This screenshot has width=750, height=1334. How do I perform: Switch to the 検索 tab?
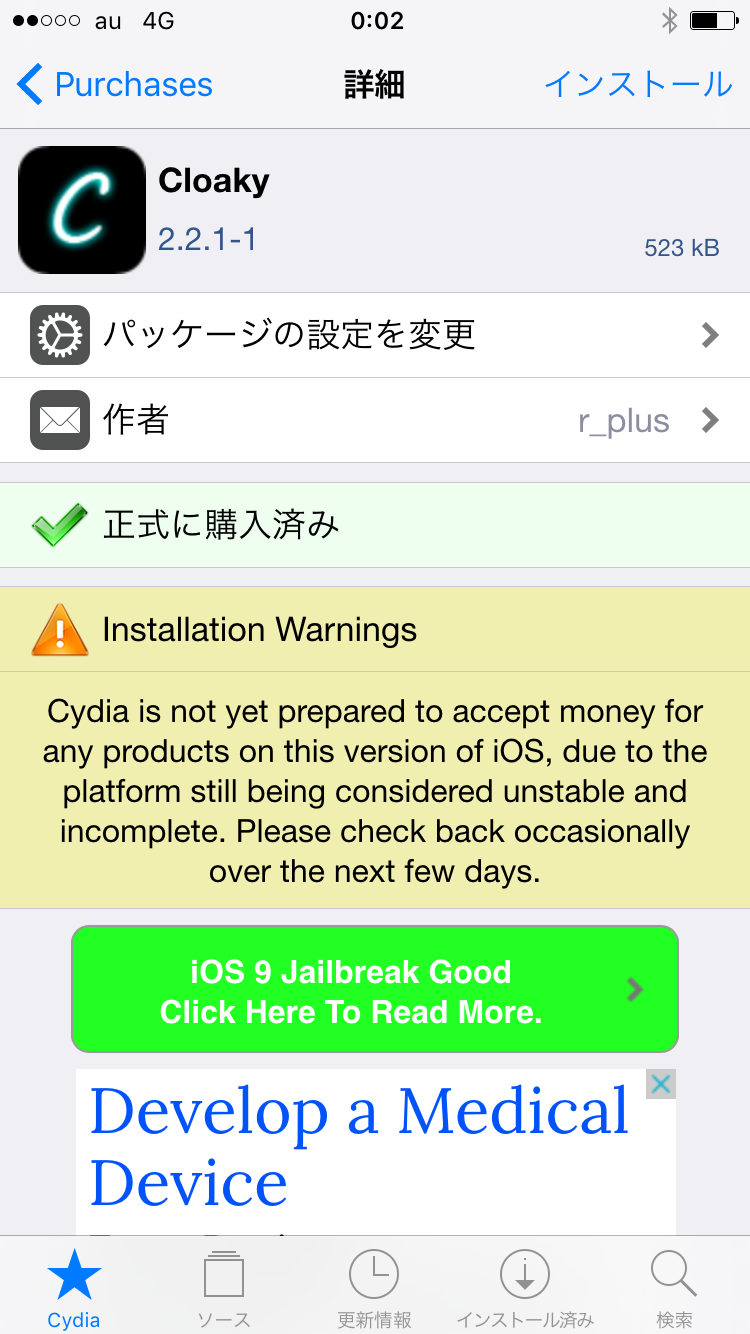point(674,1288)
